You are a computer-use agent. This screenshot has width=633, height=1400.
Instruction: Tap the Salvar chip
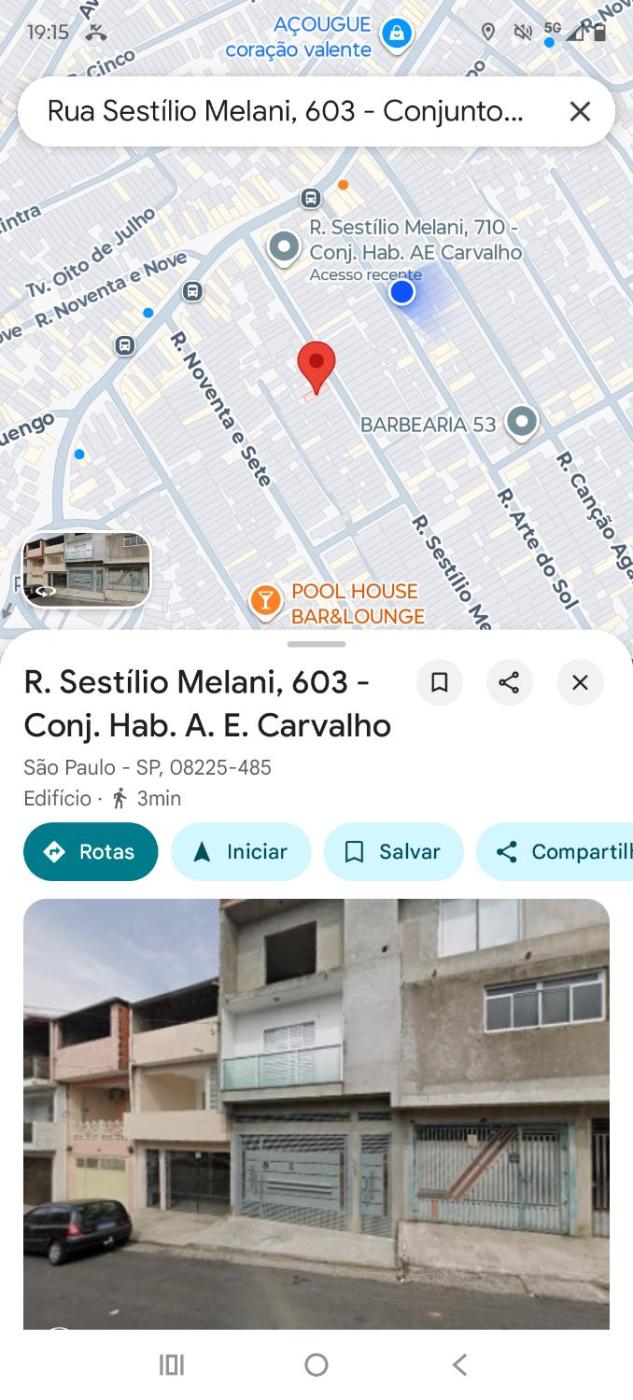(393, 852)
